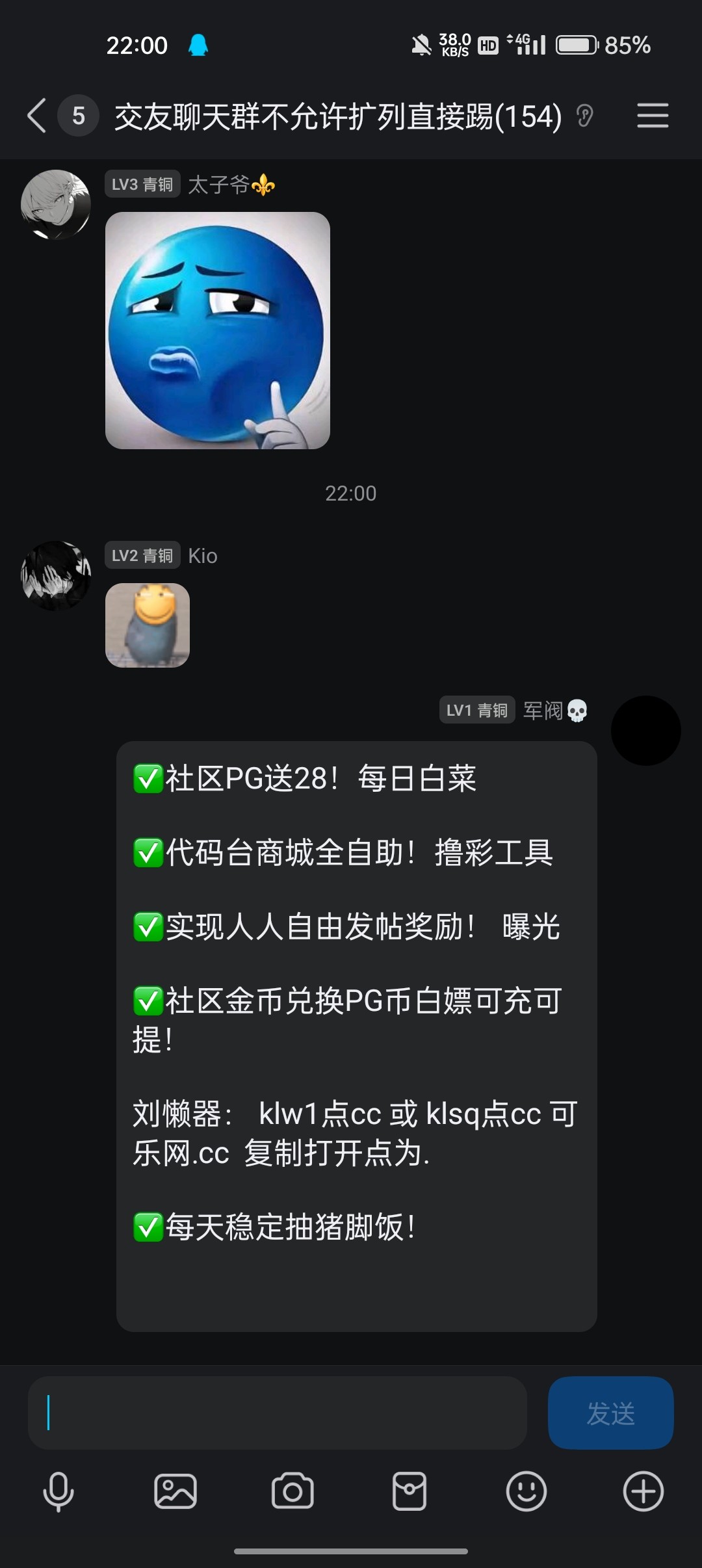
Task: Open more options with the plus icon
Action: point(642,1491)
